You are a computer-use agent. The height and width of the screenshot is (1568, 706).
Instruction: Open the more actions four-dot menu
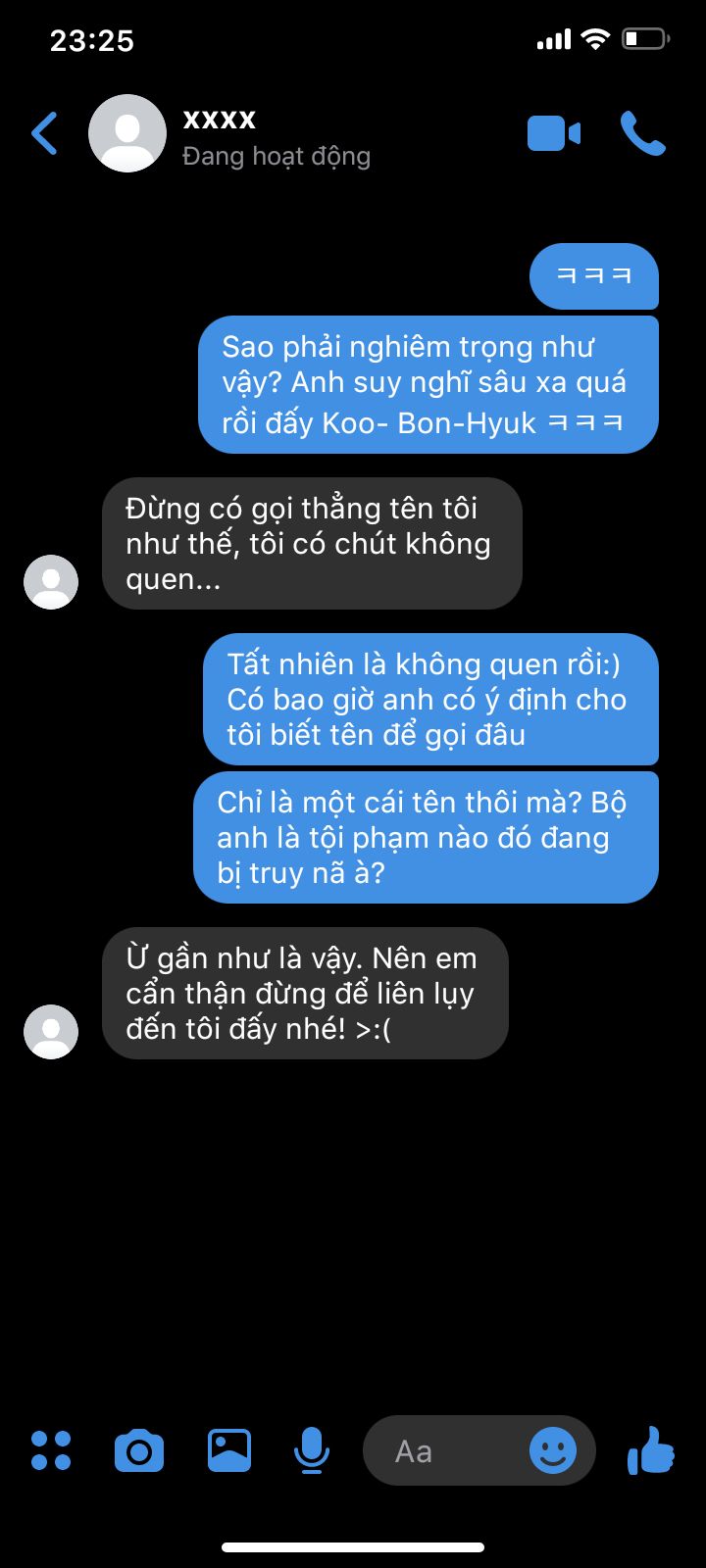tap(51, 1450)
